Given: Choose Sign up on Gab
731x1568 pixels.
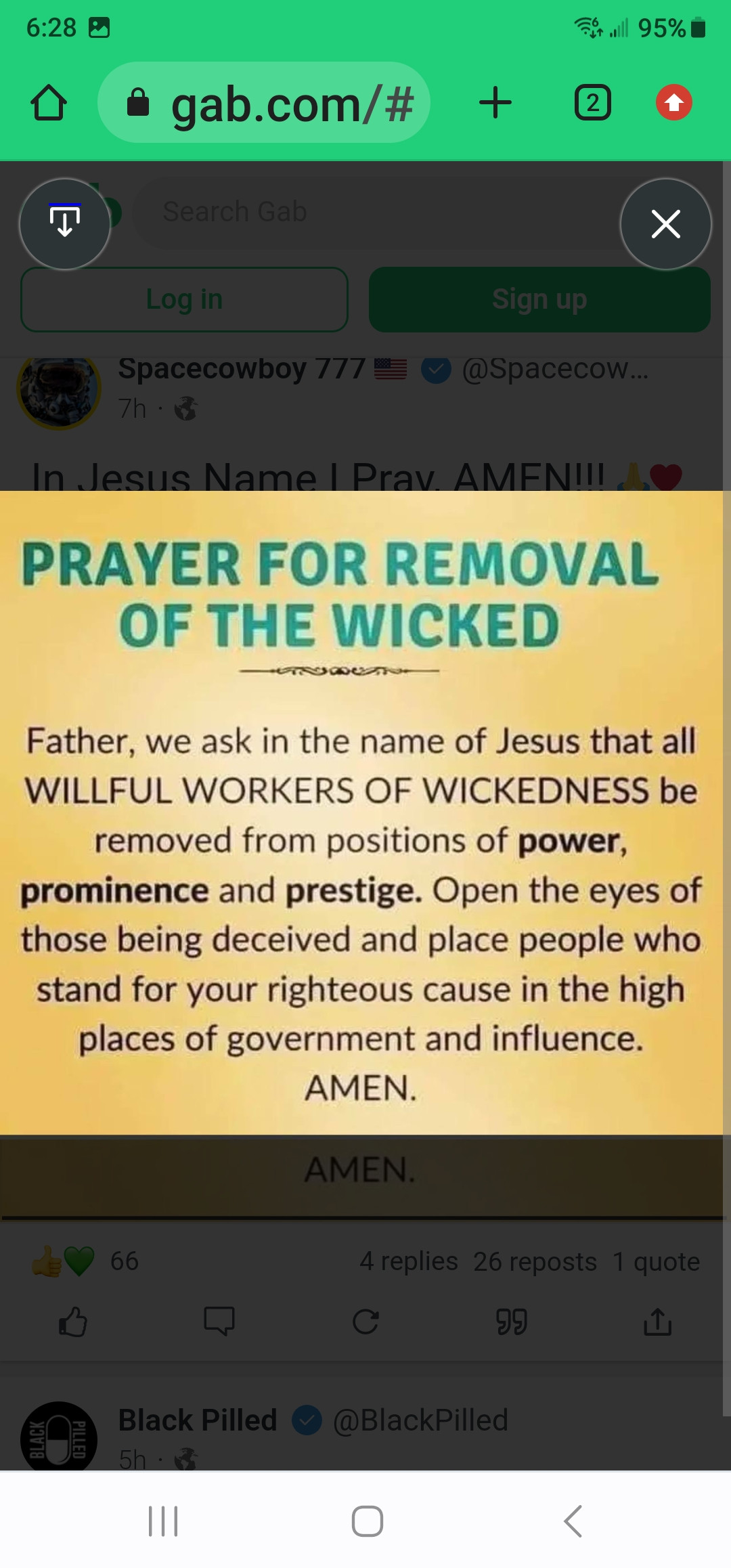Looking at the screenshot, I should tap(539, 299).
